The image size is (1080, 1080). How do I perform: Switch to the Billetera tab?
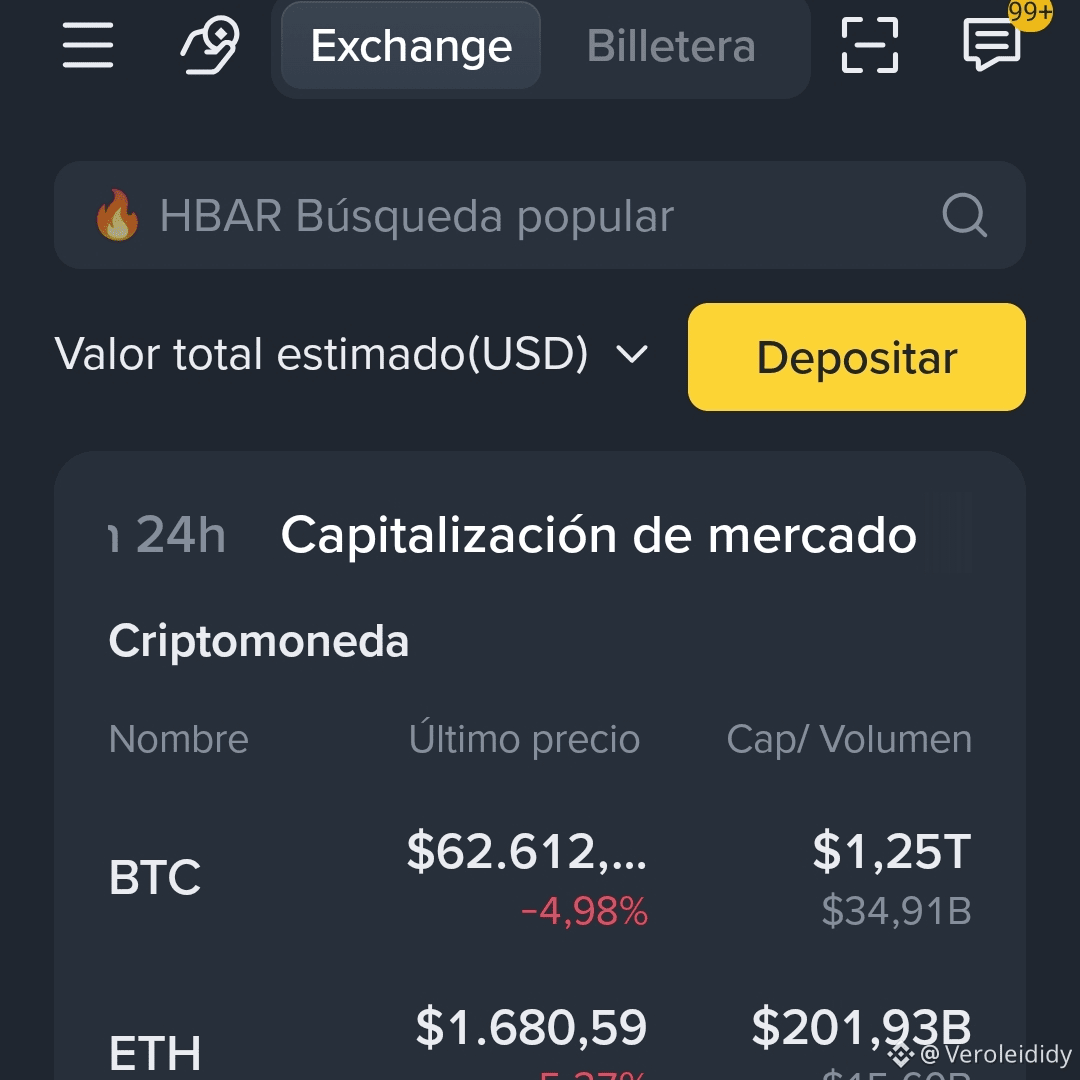pos(671,45)
